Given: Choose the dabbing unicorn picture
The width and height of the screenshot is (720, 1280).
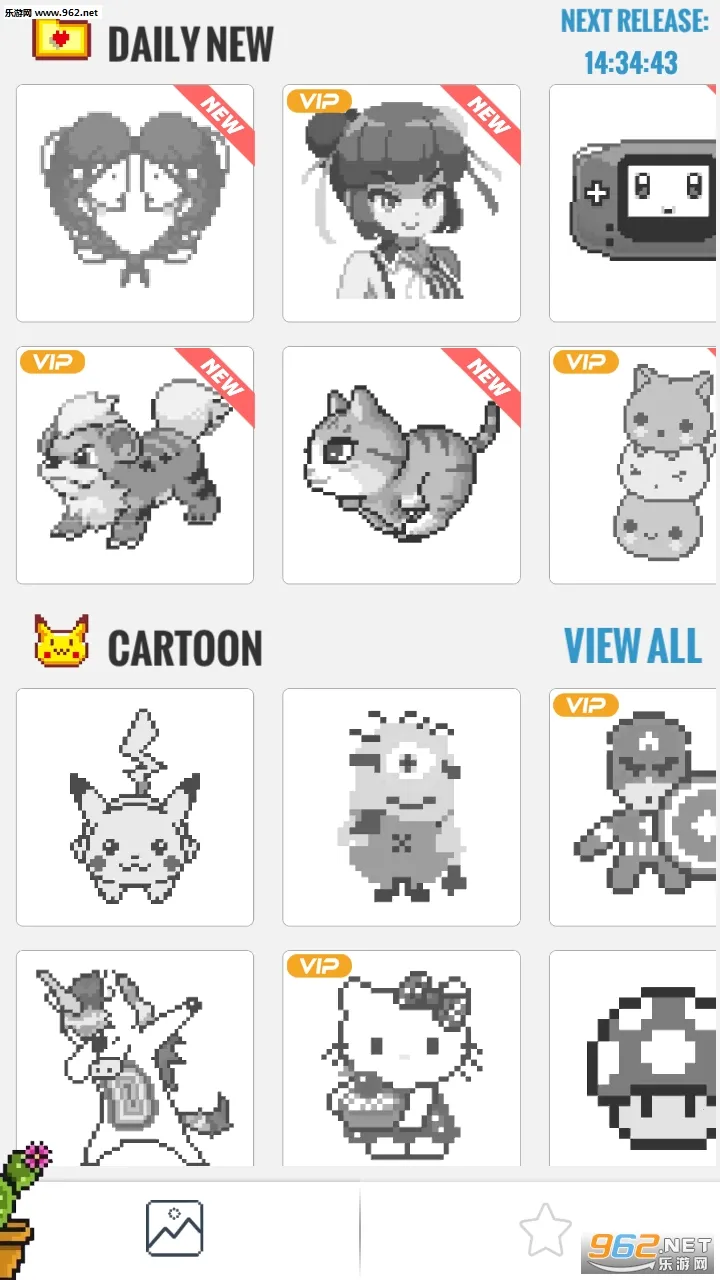Looking at the screenshot, I should click(x=135, y=1058).
